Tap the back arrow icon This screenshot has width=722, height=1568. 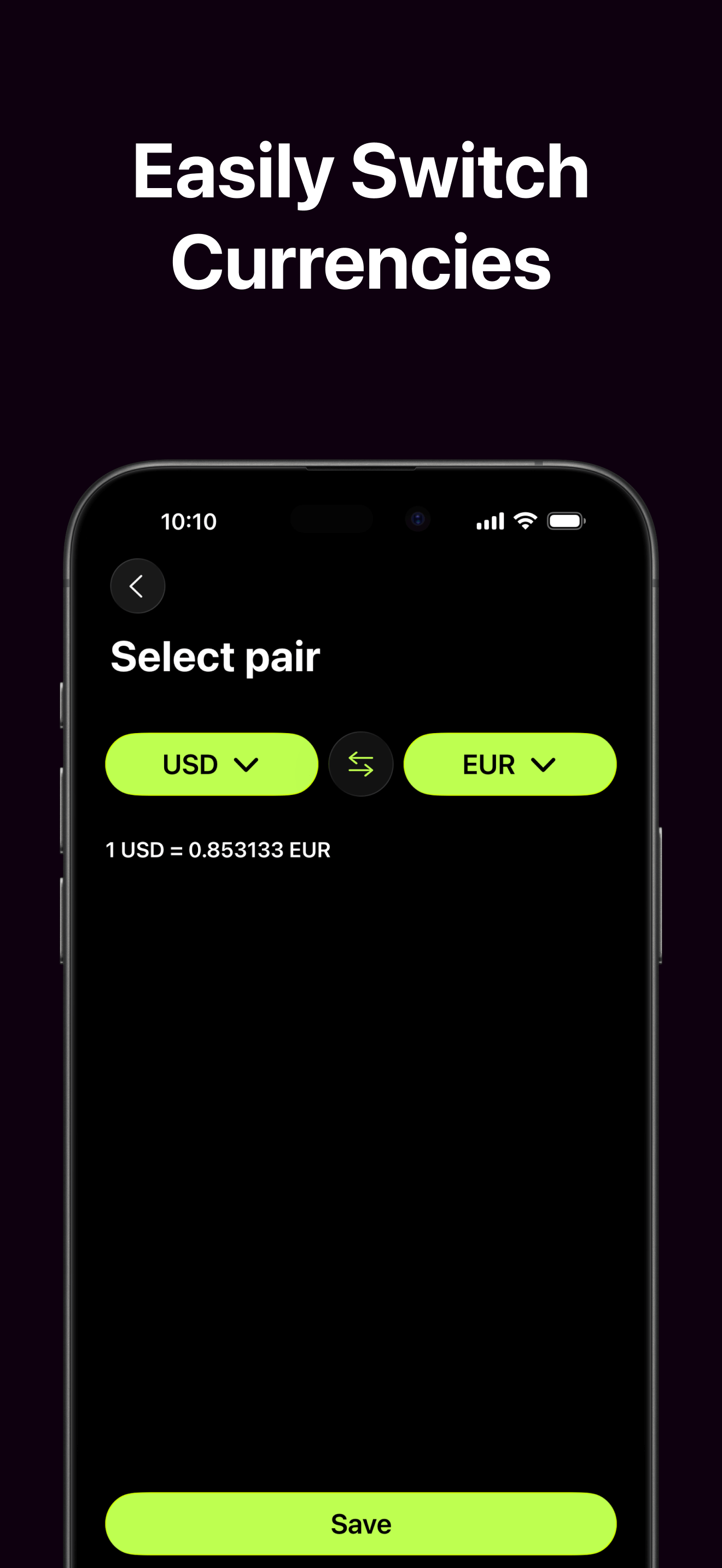(x=138, y=586)
